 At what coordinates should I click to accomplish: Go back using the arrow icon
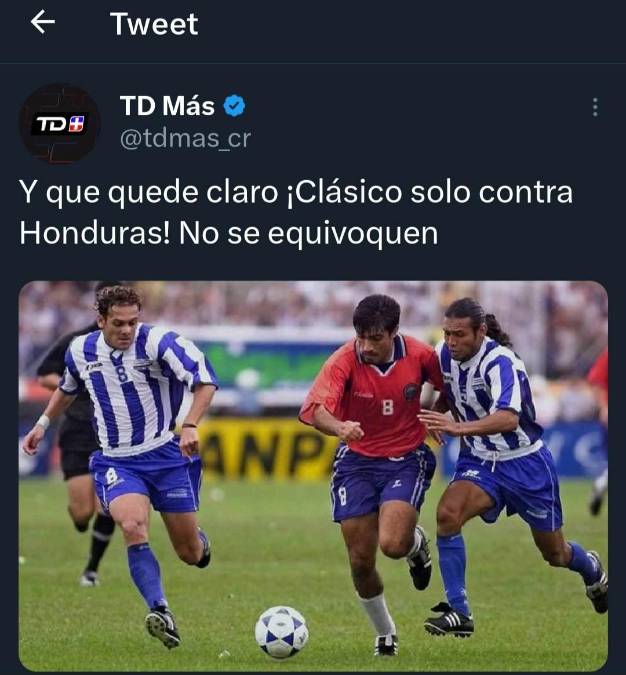[x=42, y=23]
